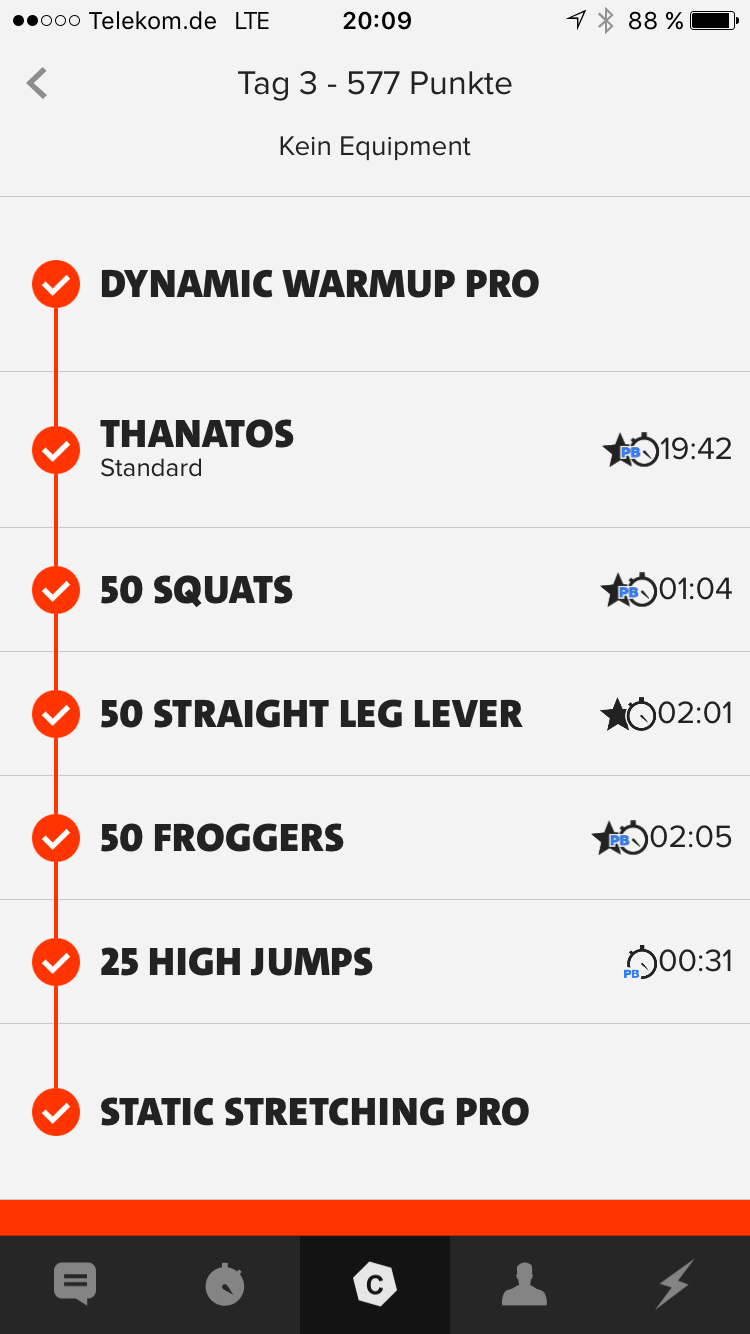The image size is (750, 1334).
Task: Open the Static Stretching Pro entry
Action: (315, 1112)
